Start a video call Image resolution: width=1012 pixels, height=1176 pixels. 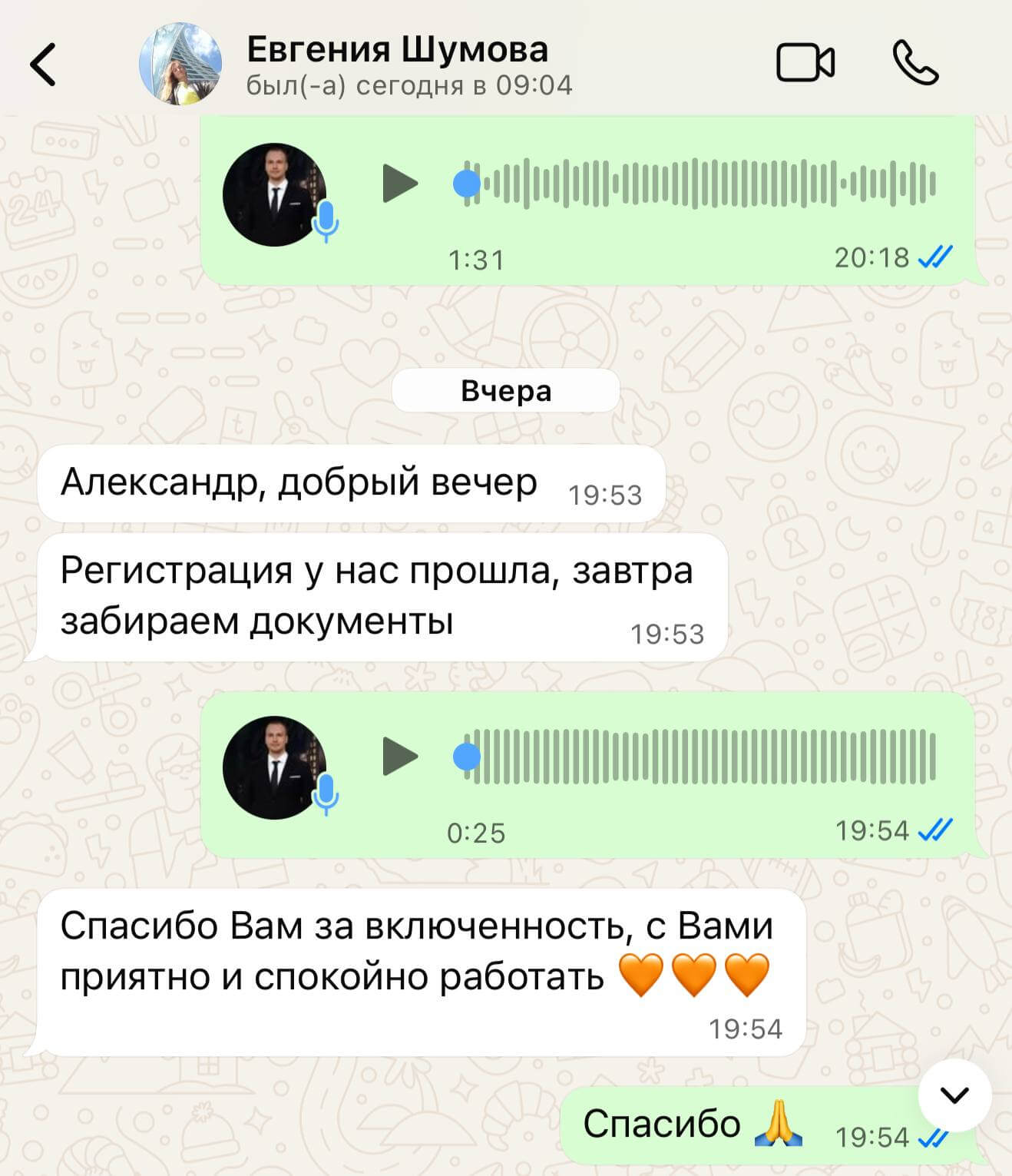pos(805,63)
